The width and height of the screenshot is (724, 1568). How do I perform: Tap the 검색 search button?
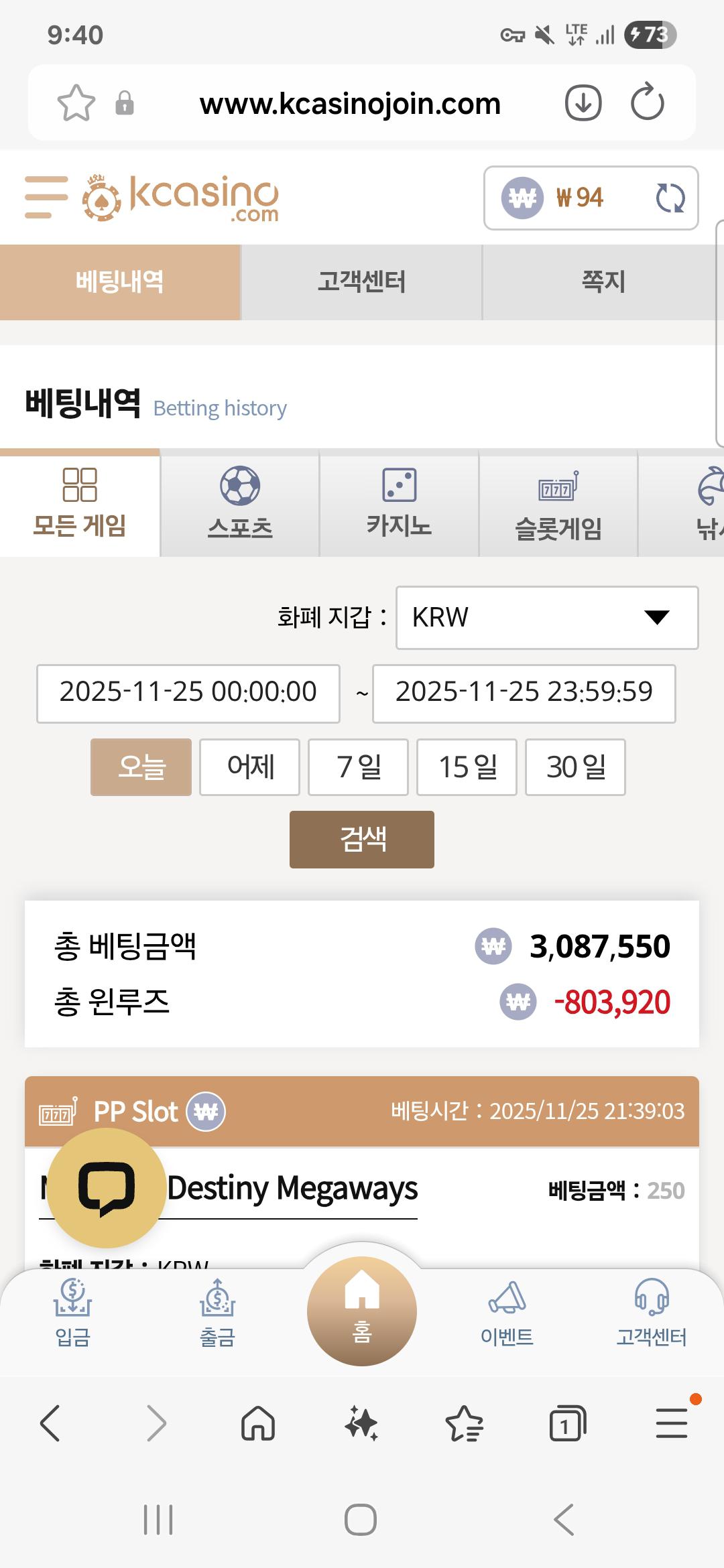pyautogui.click(x=362, y=839)
